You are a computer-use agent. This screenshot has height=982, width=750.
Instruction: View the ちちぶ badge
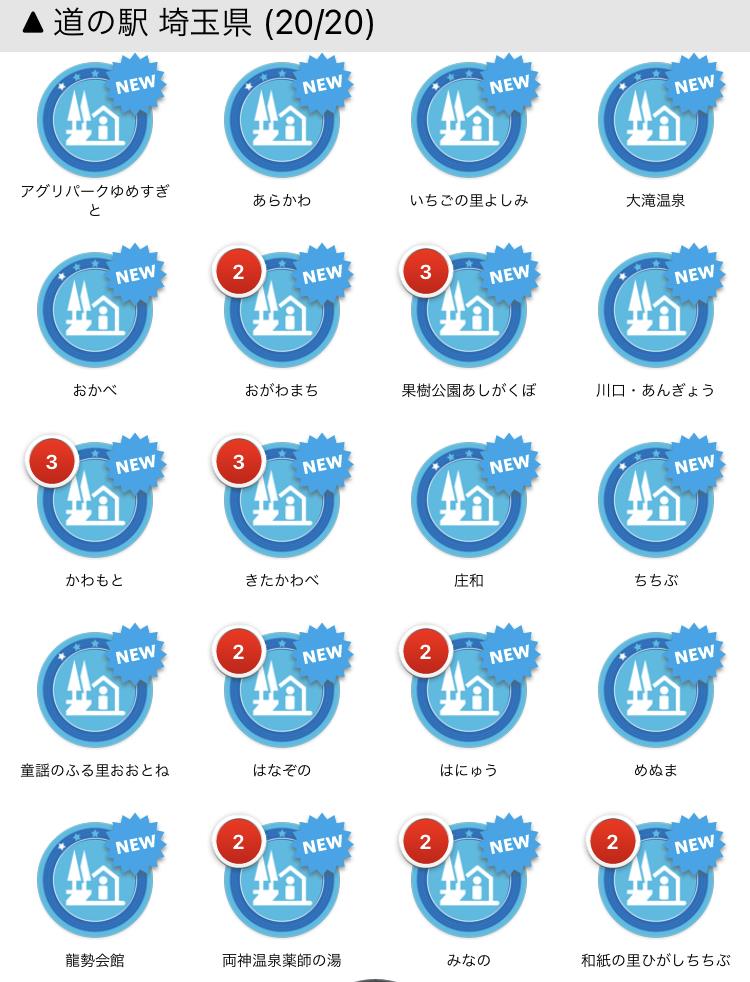pos(656,500)
